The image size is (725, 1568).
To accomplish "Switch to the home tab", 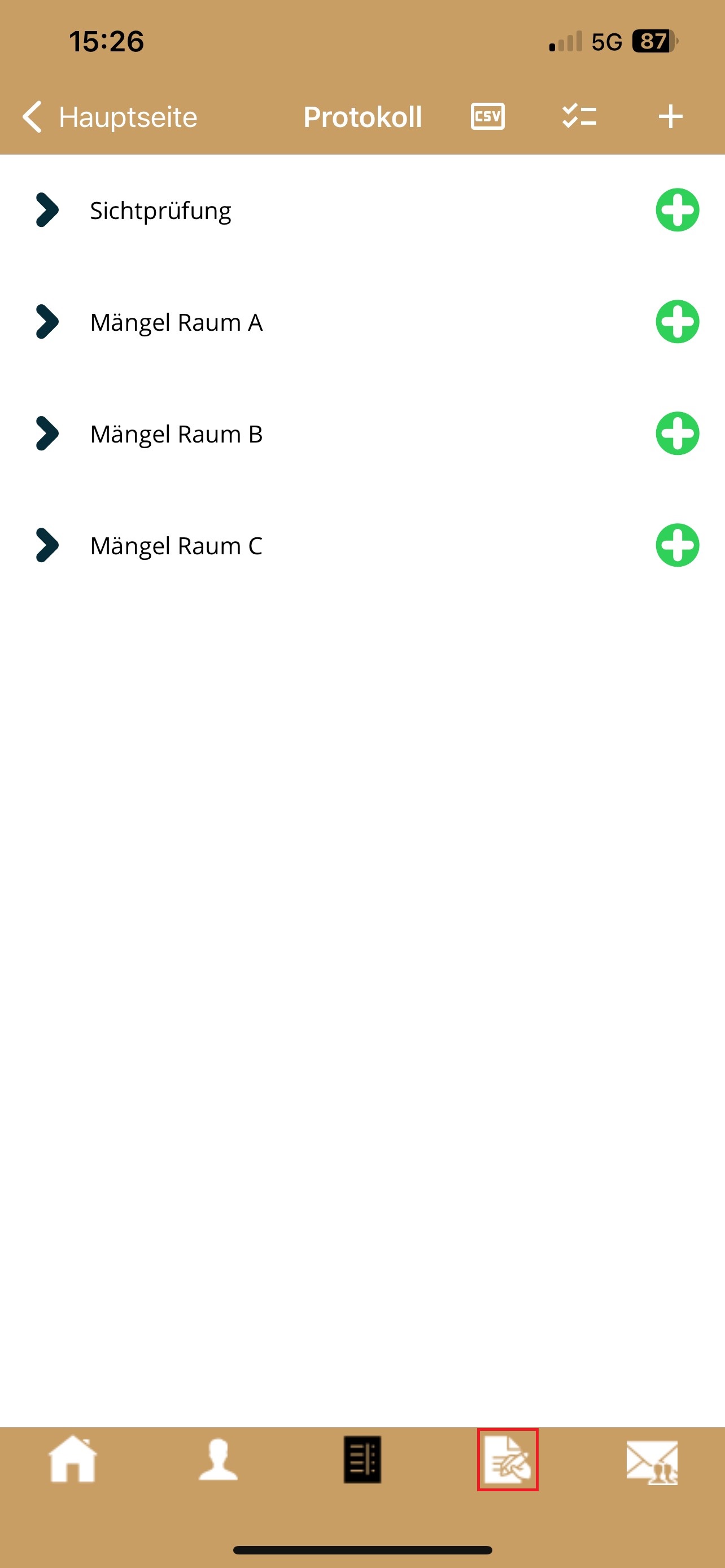I will (73, 1460).
